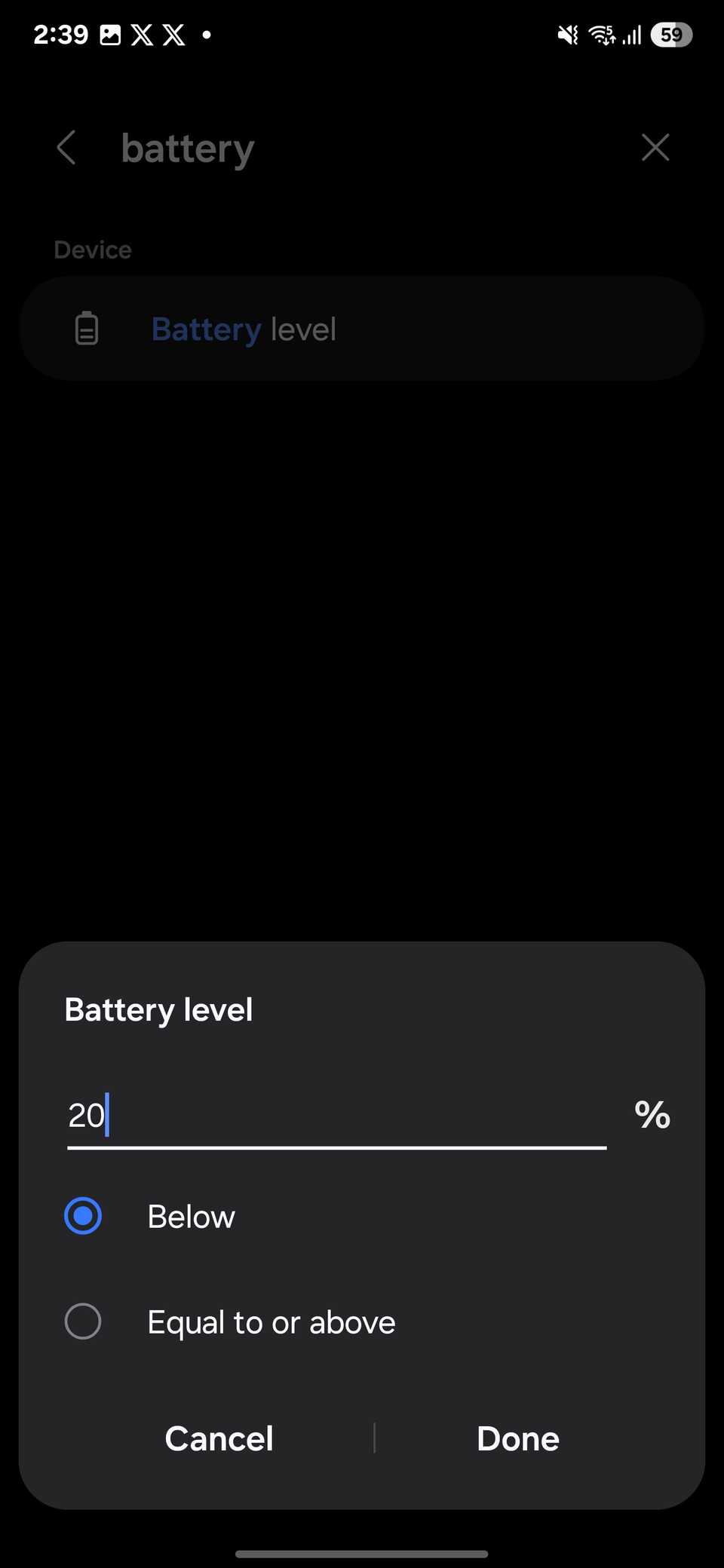This screenshot has width=724, height=1568.
Task: Tap the highlighted Battery text in results
Action: (x=205, y=328)
